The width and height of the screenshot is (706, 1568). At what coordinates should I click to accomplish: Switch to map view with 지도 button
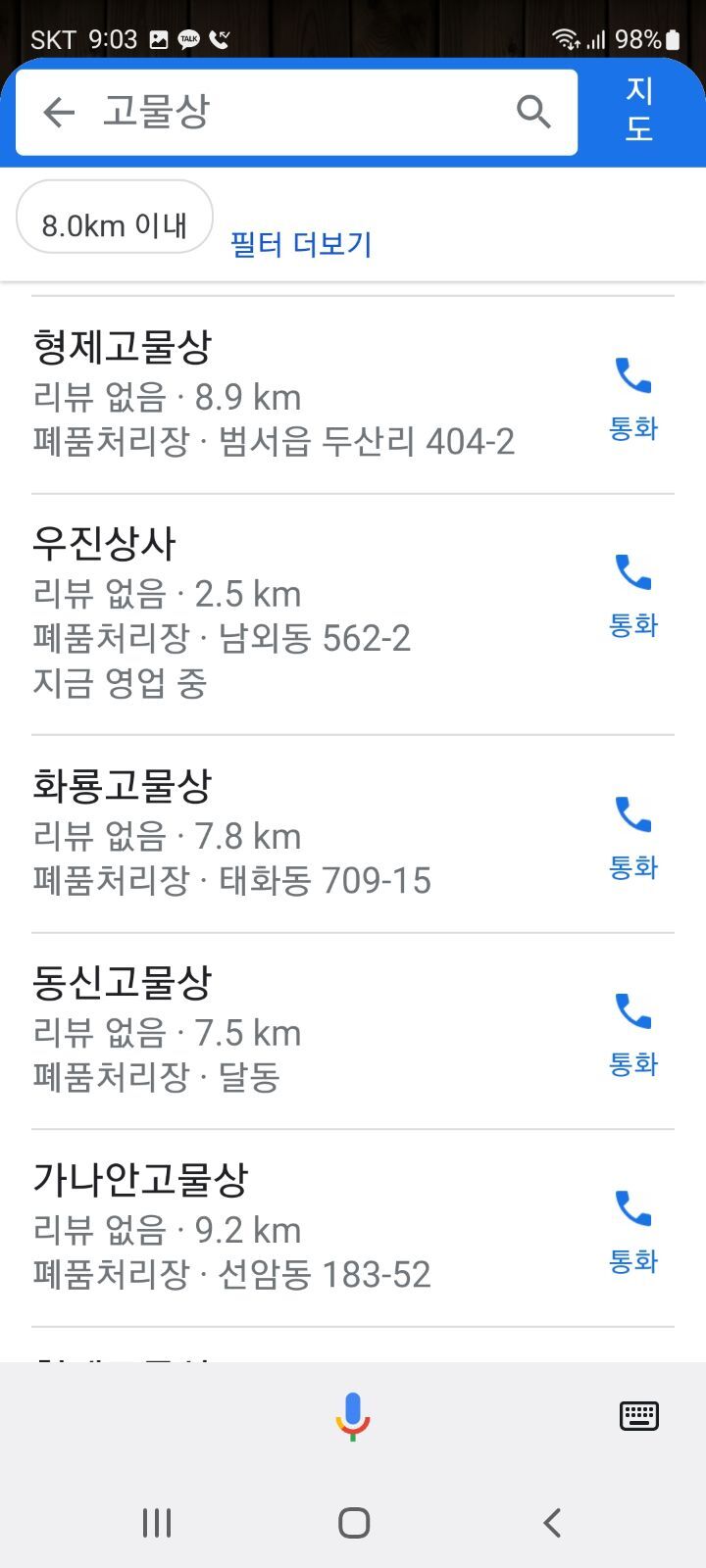[639, 110]
